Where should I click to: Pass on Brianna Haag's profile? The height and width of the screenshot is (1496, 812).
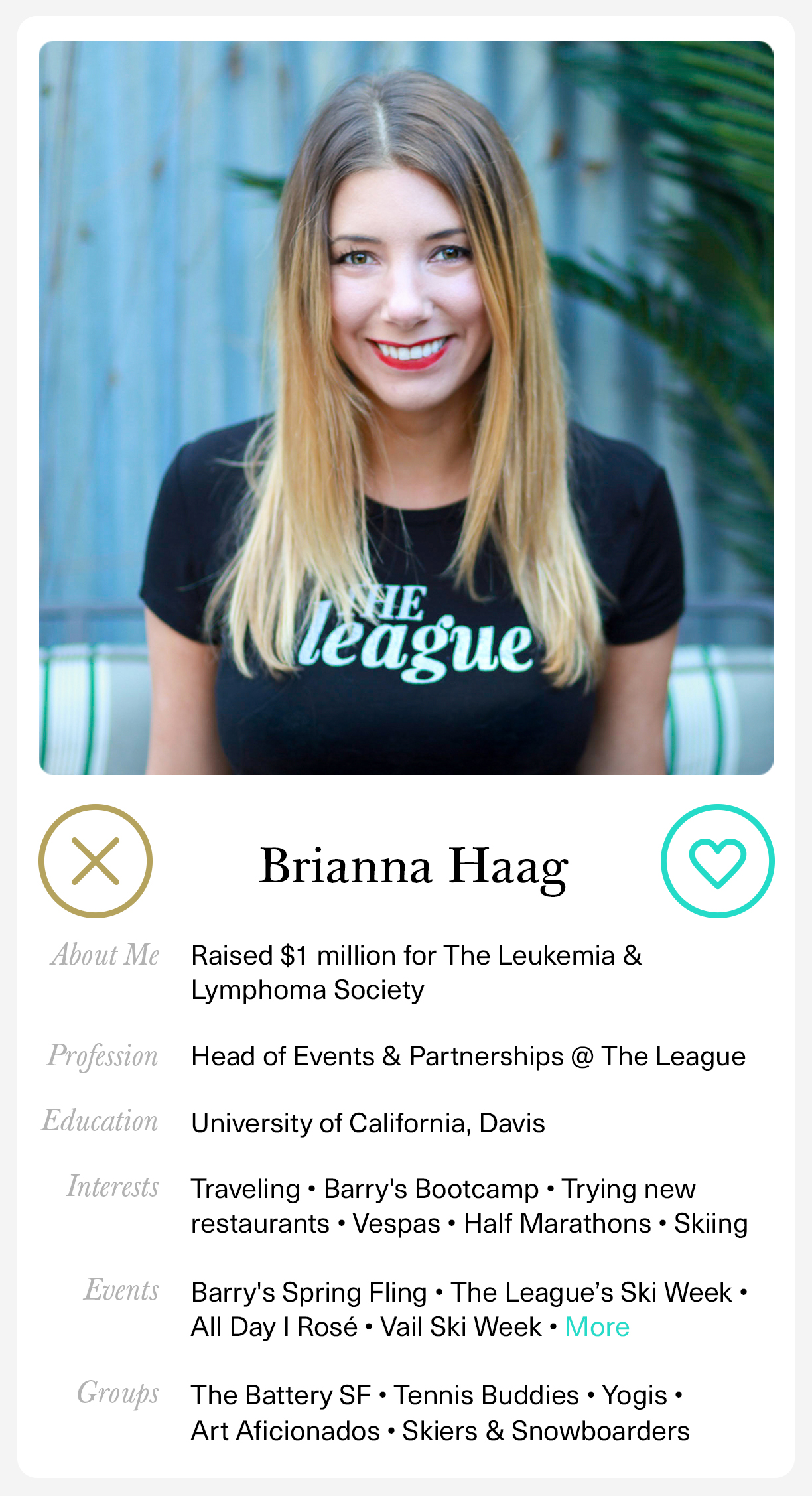[x=96, y=860]
